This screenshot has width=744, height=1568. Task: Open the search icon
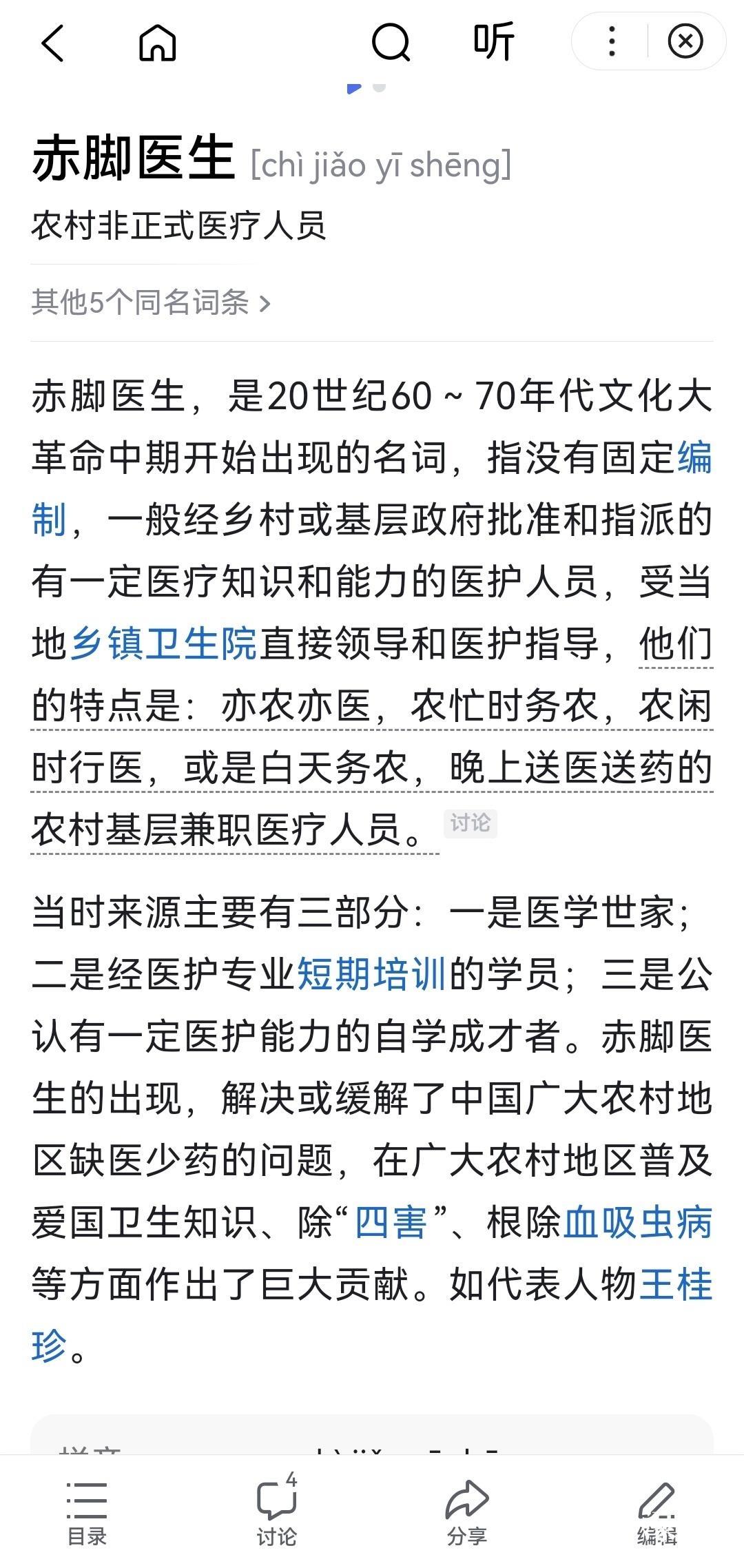click(x=391, y=43)
